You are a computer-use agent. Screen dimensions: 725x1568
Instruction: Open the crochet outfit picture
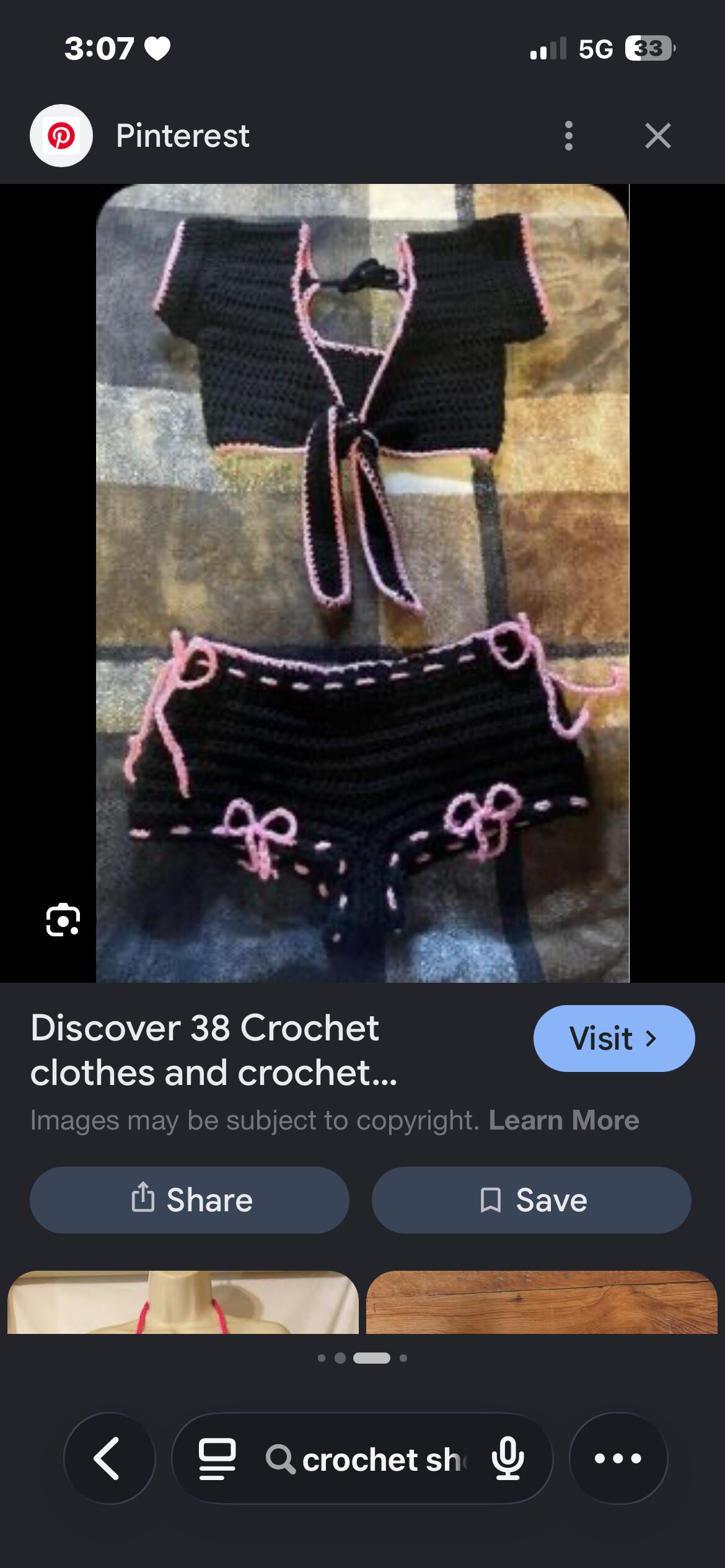[362, 583]
